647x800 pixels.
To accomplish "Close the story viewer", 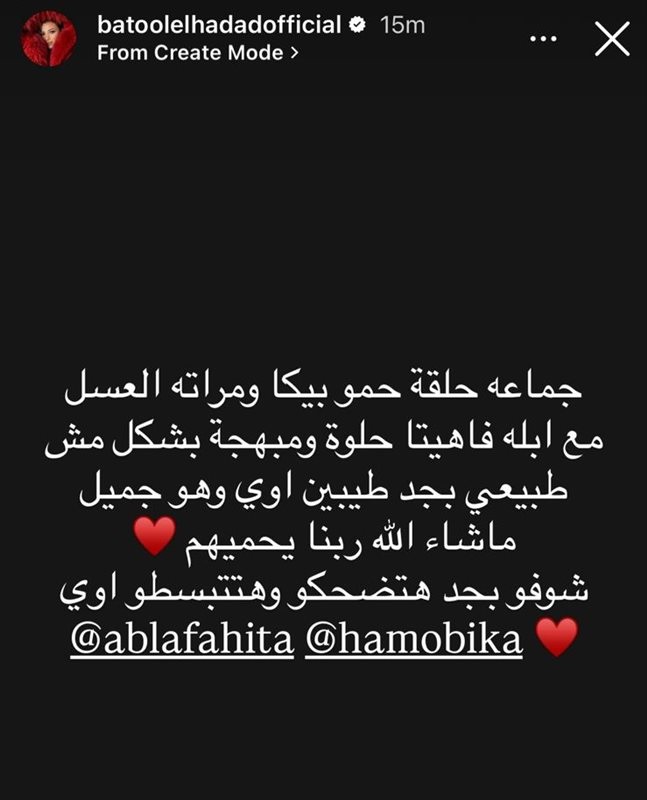I will click(611, 39).
